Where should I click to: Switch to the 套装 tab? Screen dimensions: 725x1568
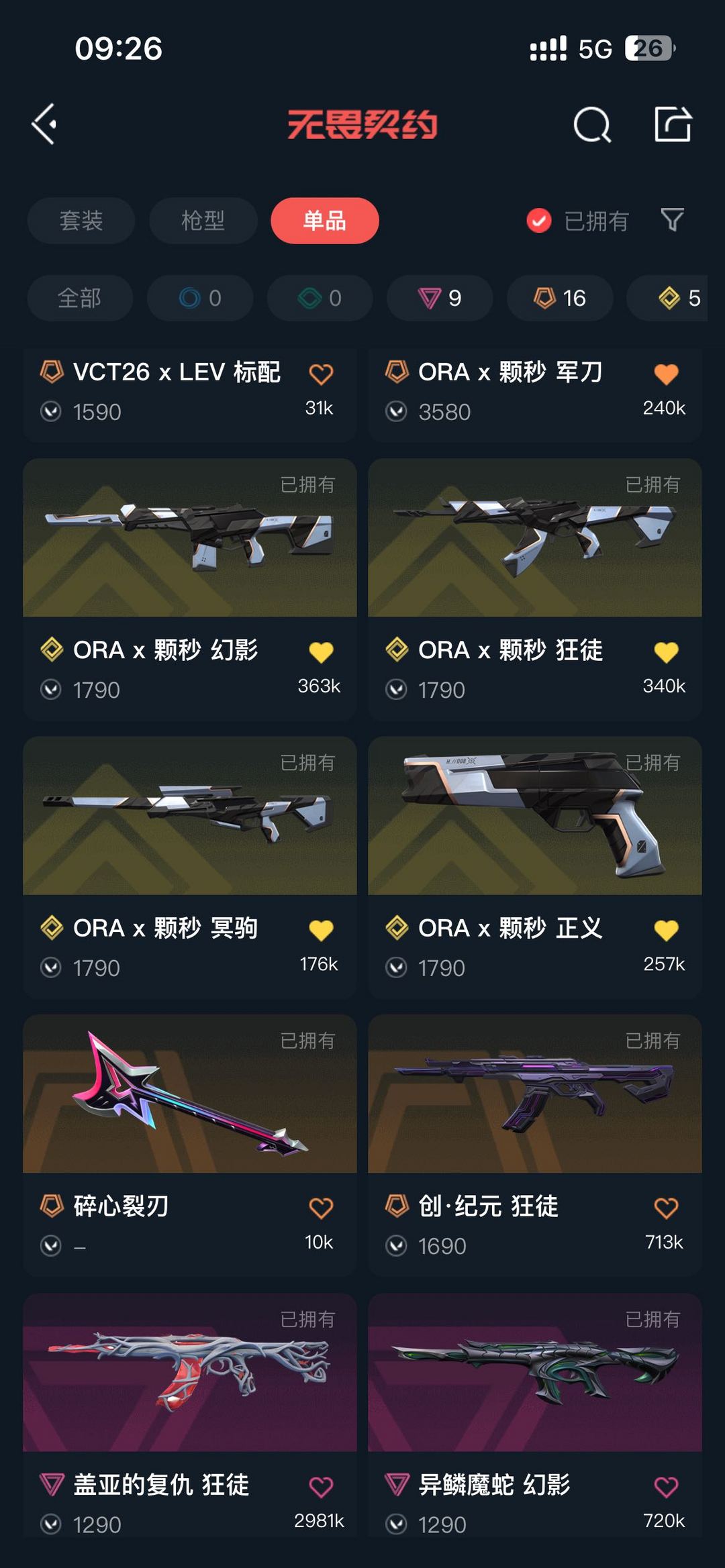[x=81, y=221]
